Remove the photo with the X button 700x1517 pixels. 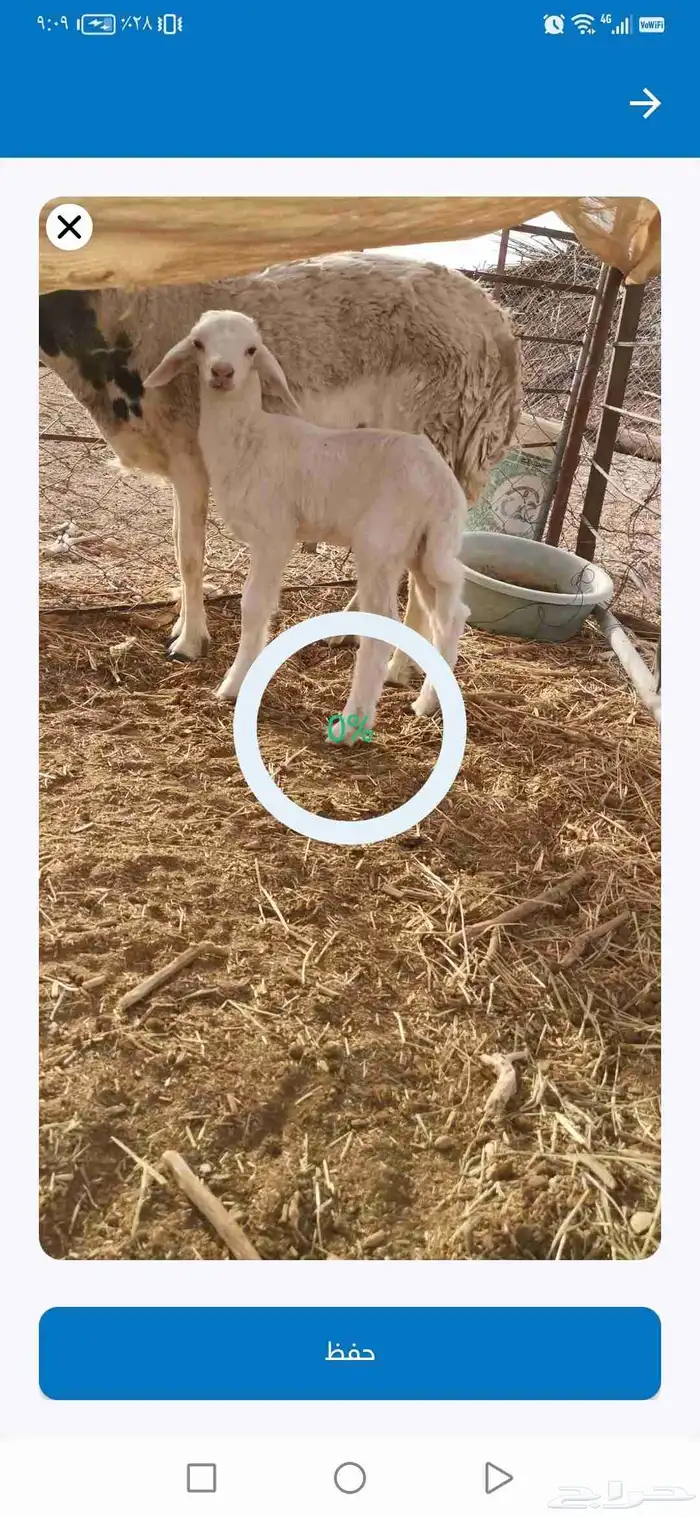(69, 227)
